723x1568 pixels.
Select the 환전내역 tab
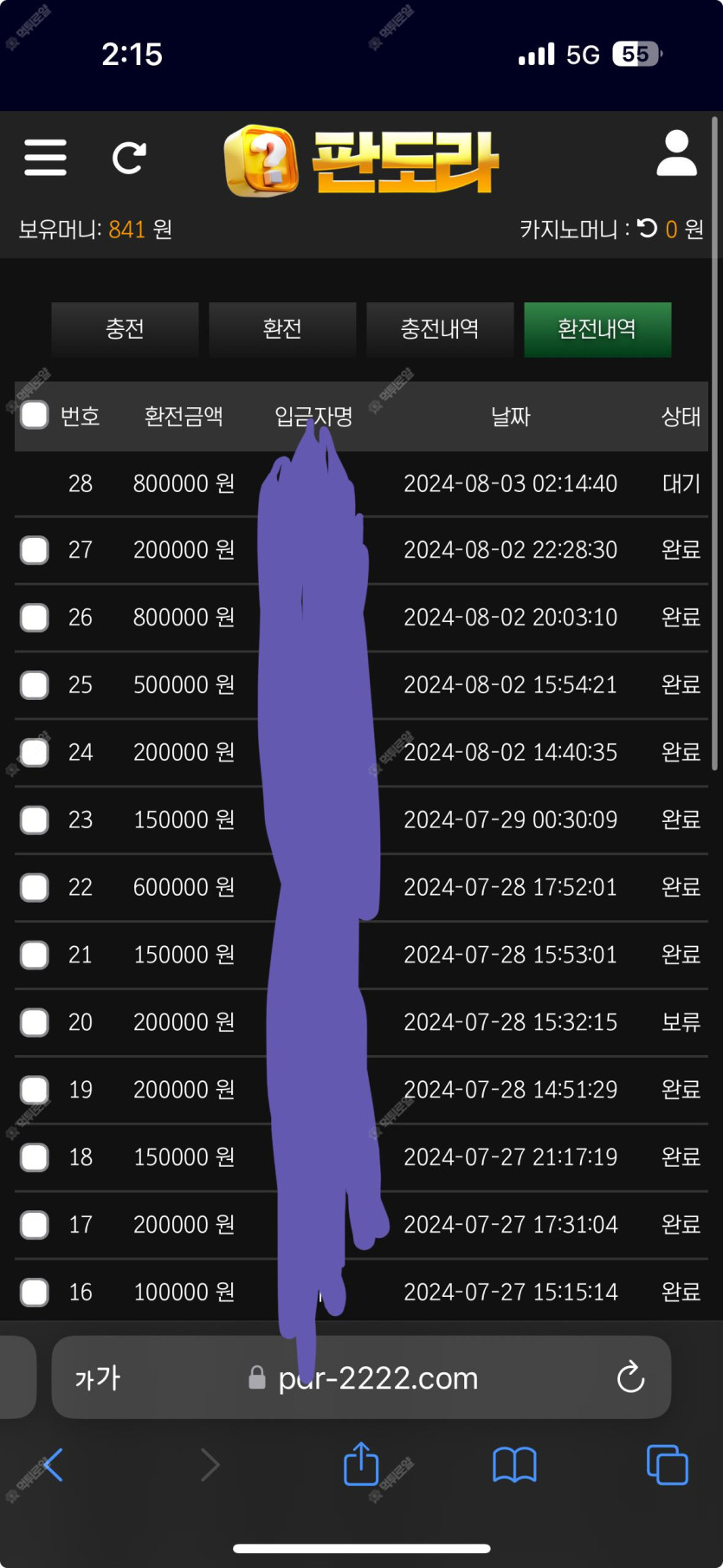pos(597,329)
